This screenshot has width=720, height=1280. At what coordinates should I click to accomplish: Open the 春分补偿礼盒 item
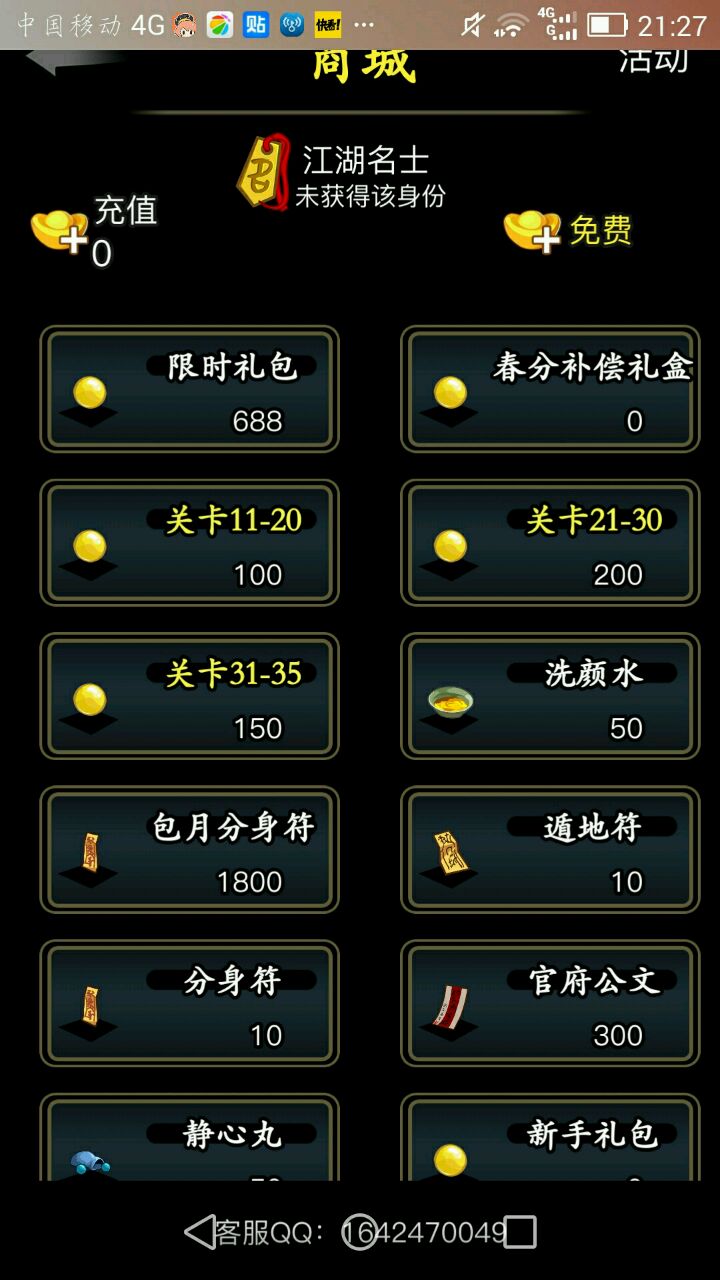pos(550,389)
